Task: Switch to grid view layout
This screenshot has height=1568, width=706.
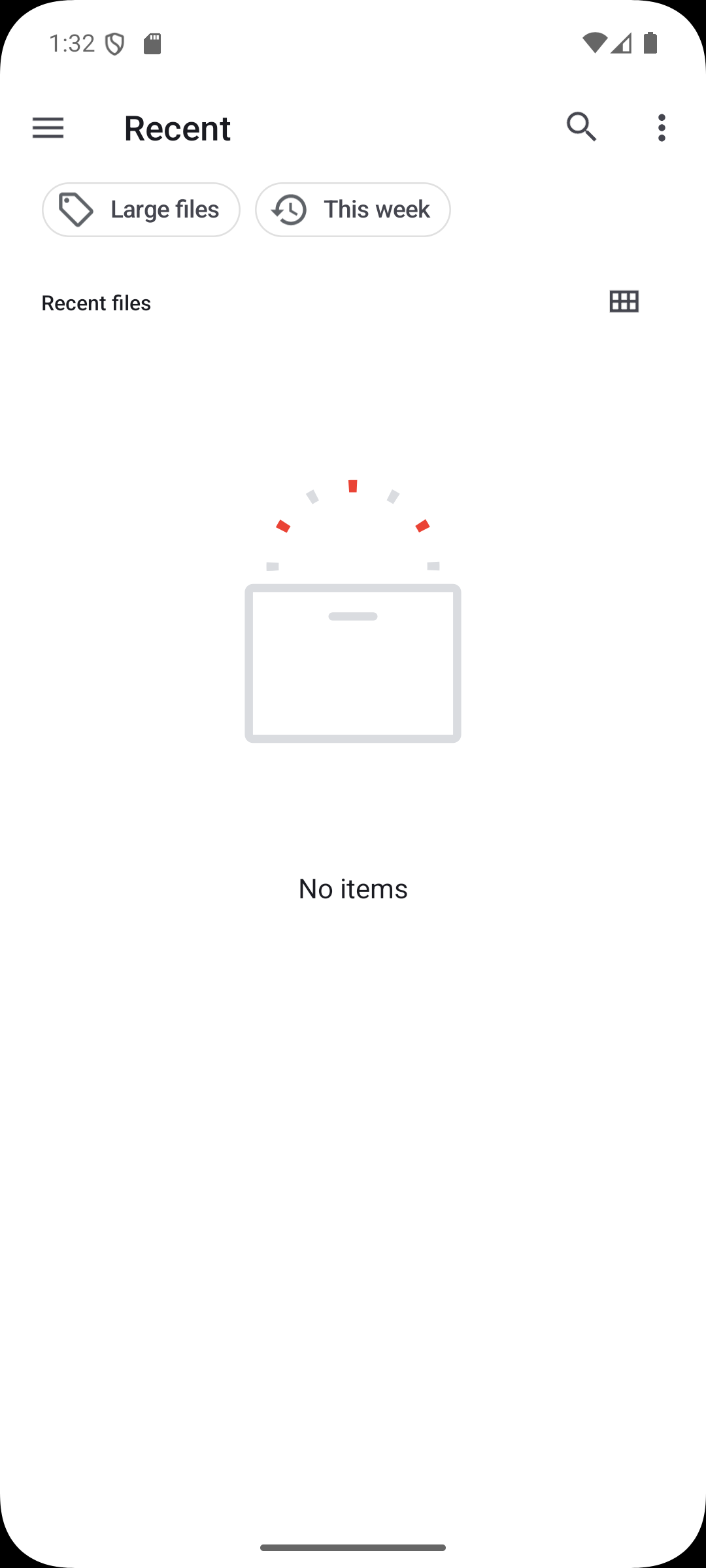Action: 624,302
